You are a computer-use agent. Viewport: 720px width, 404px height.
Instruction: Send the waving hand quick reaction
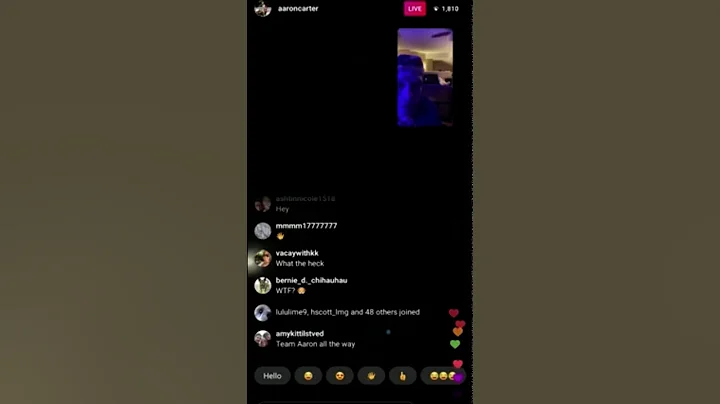371,376
